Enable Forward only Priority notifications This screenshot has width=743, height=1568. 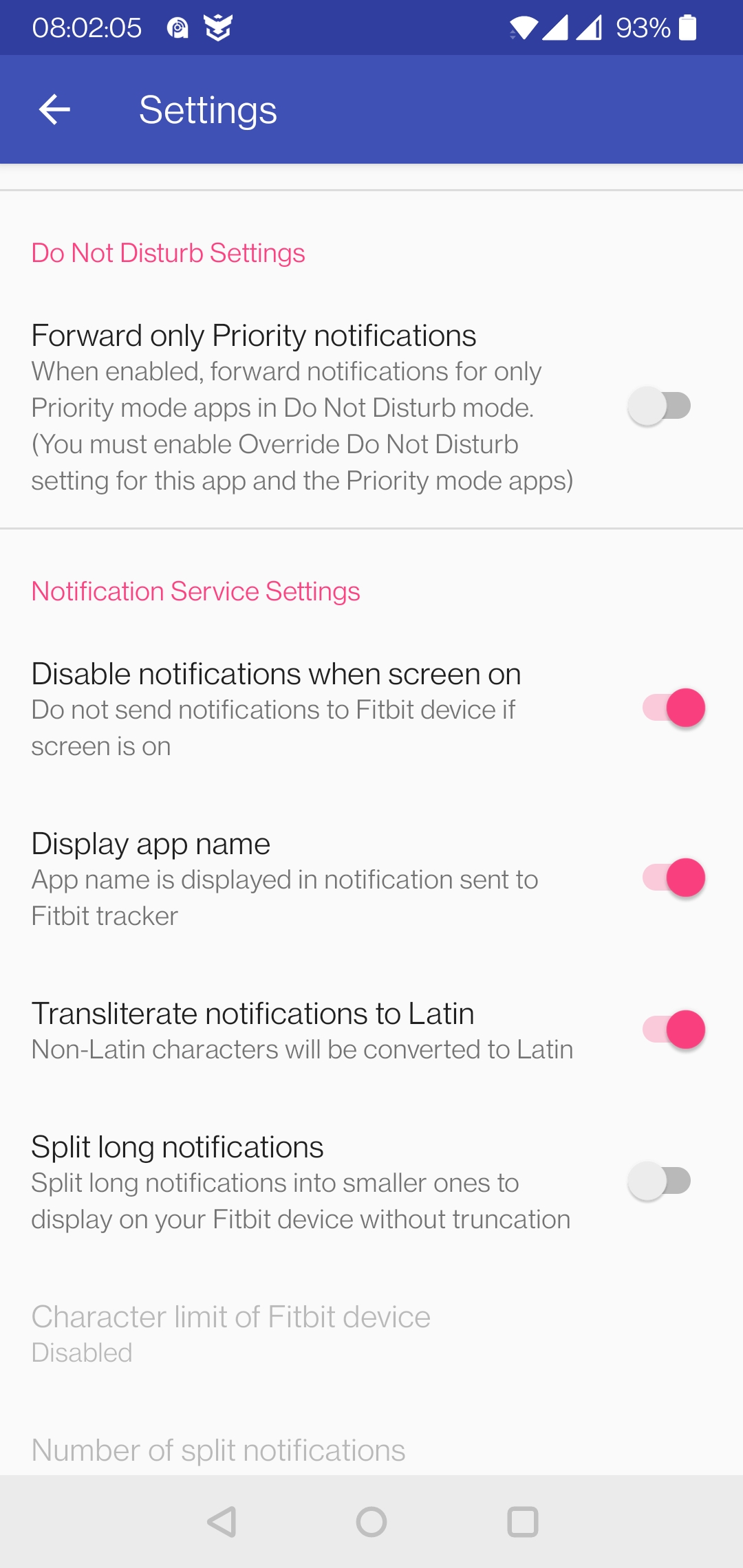[x=659, y=406]
